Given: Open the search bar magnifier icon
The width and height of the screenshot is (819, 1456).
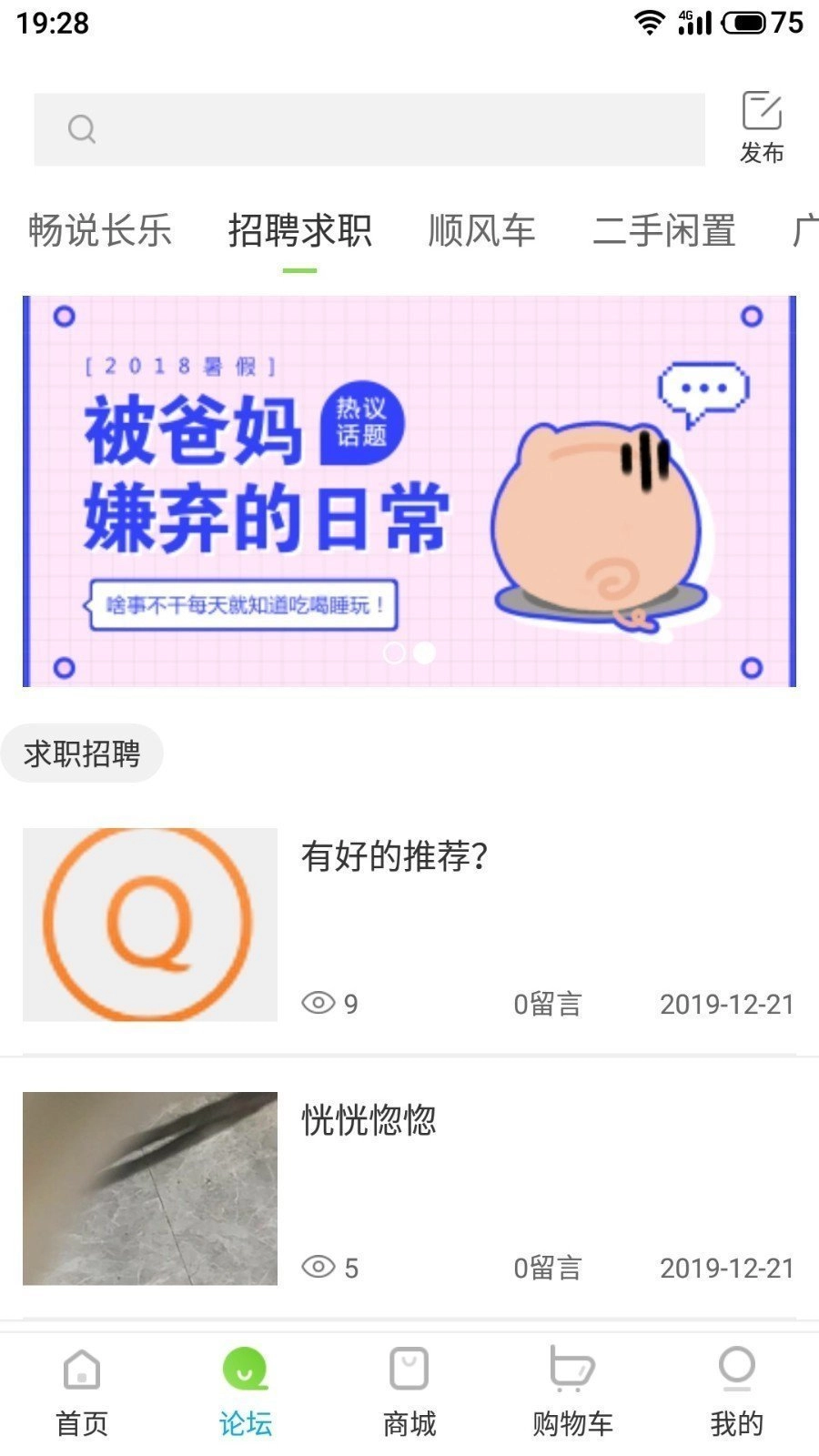Looking at the screenshot, I should coord(83,128).
